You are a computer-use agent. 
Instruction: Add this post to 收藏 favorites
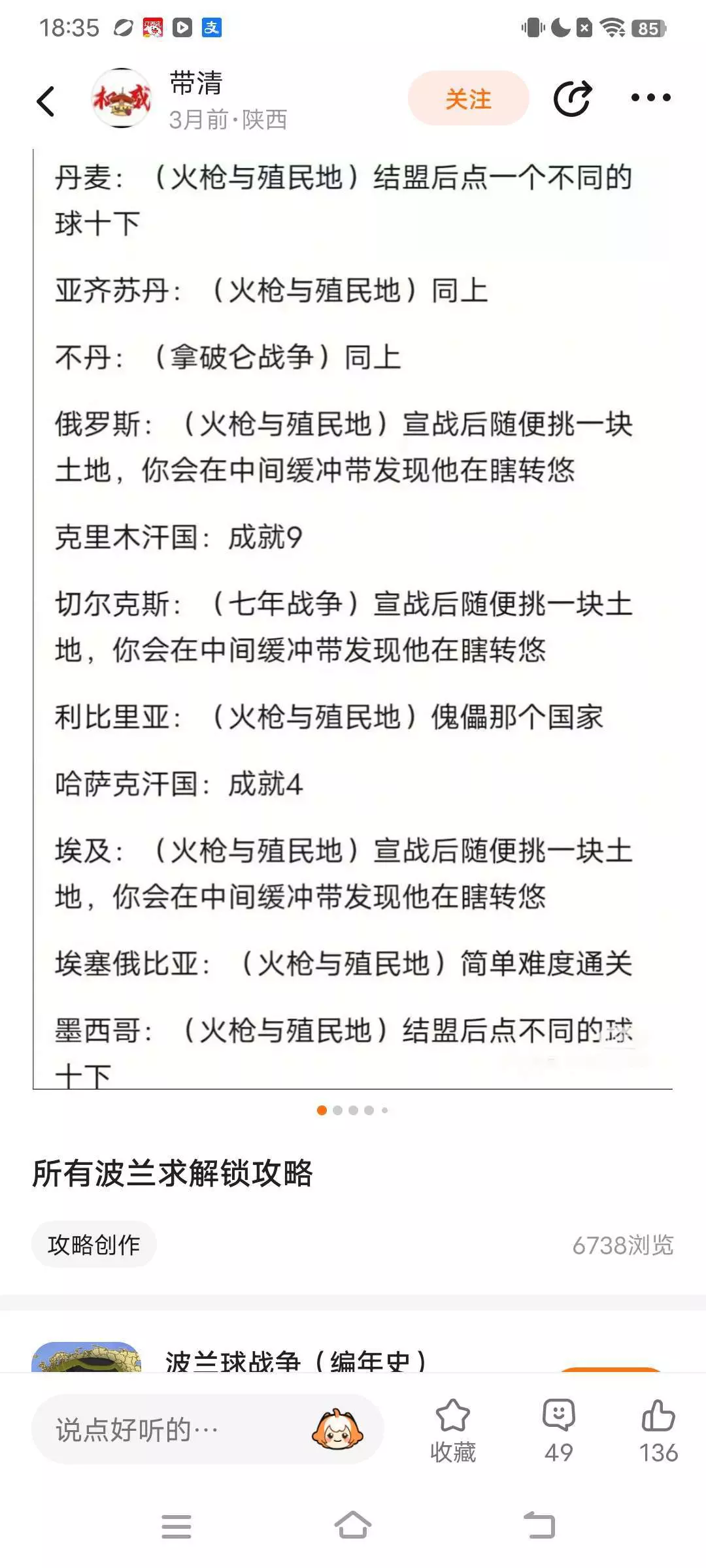point(452,1431)
